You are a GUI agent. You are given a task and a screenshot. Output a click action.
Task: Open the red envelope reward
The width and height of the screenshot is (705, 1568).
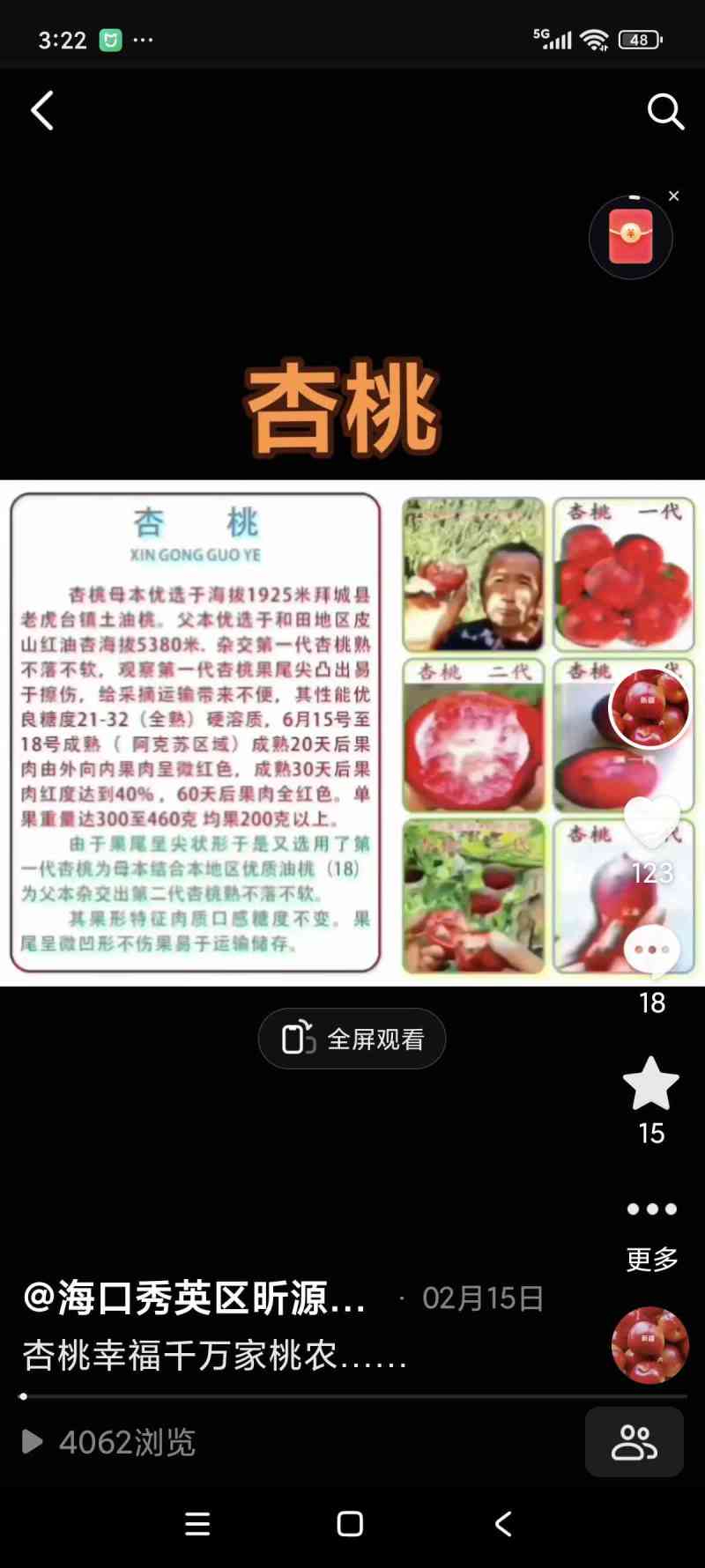(631, 237)
